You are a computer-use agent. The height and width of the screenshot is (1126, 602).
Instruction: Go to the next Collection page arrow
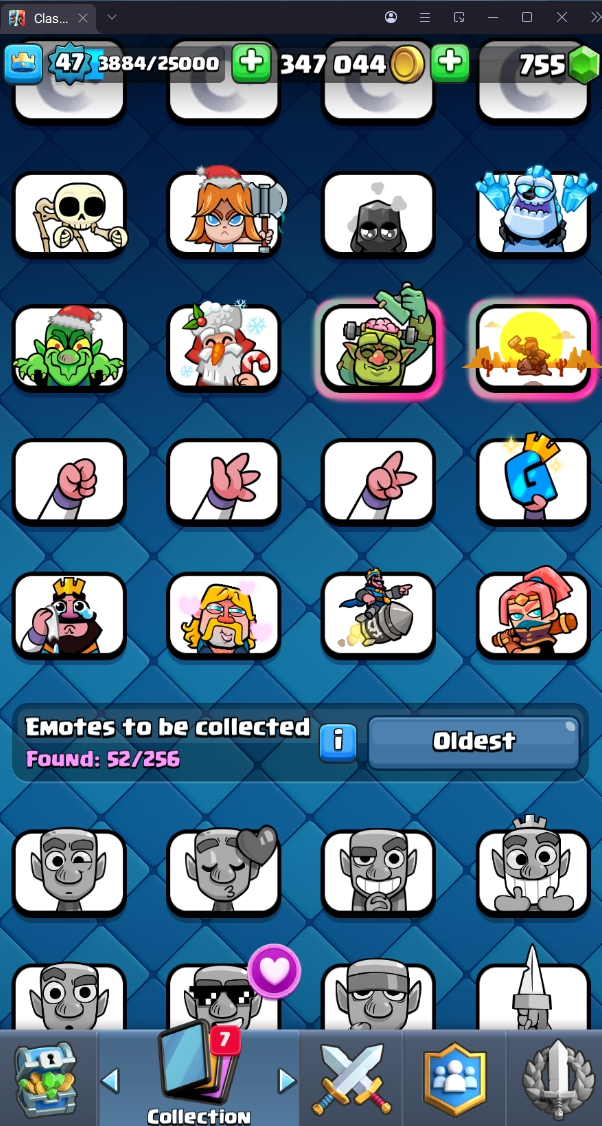tap(287, 1080)
